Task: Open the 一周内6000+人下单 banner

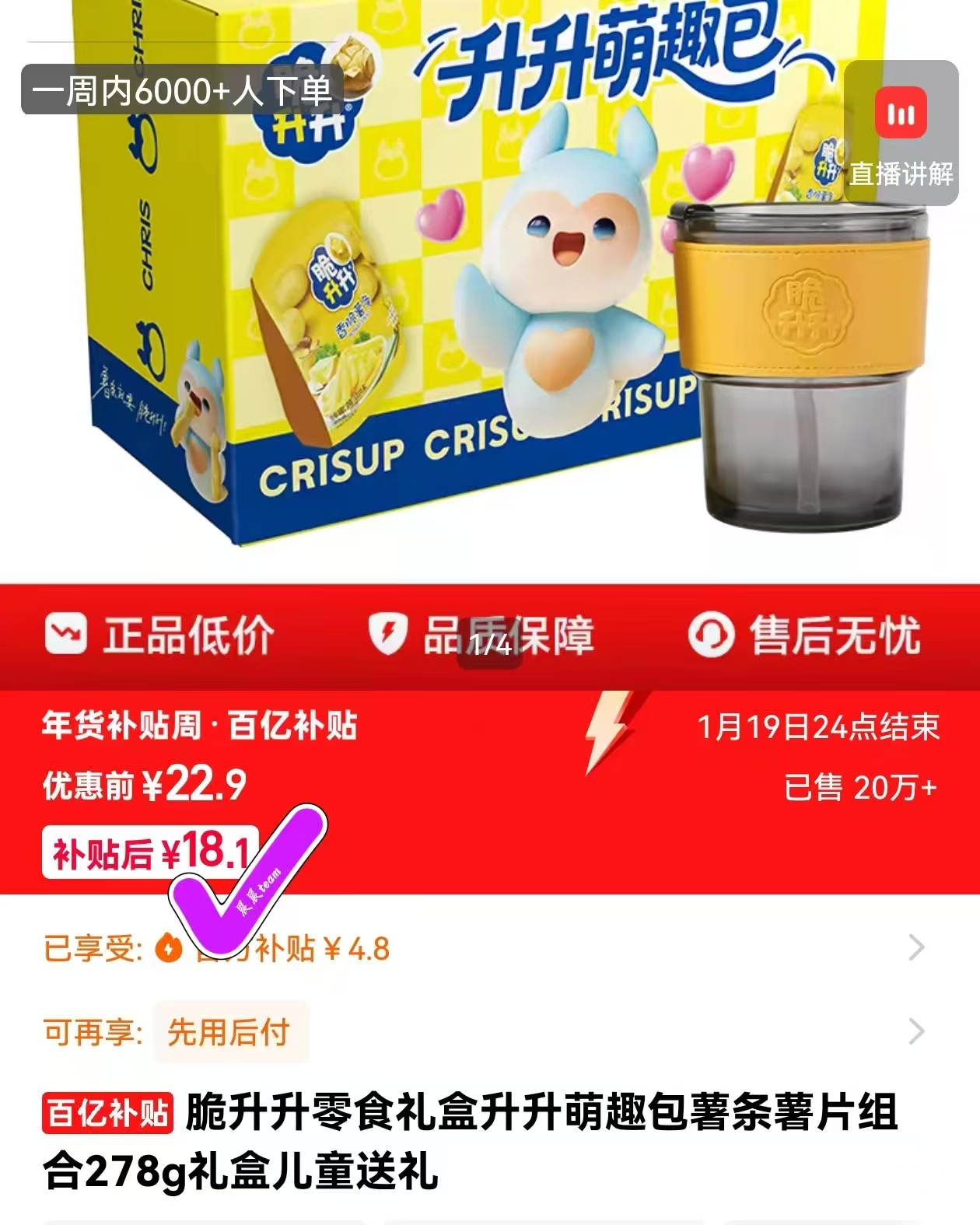Action: 183,91
